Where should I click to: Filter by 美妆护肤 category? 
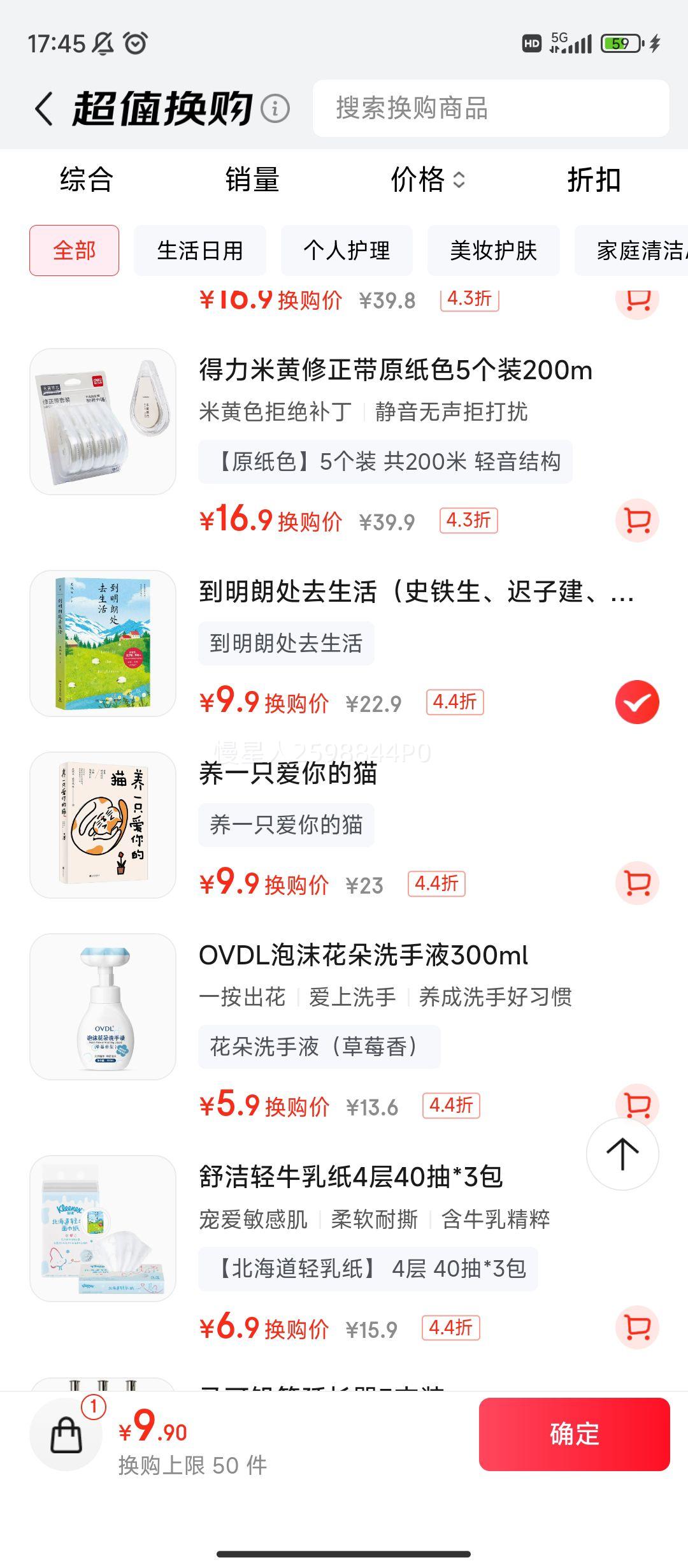493,250
